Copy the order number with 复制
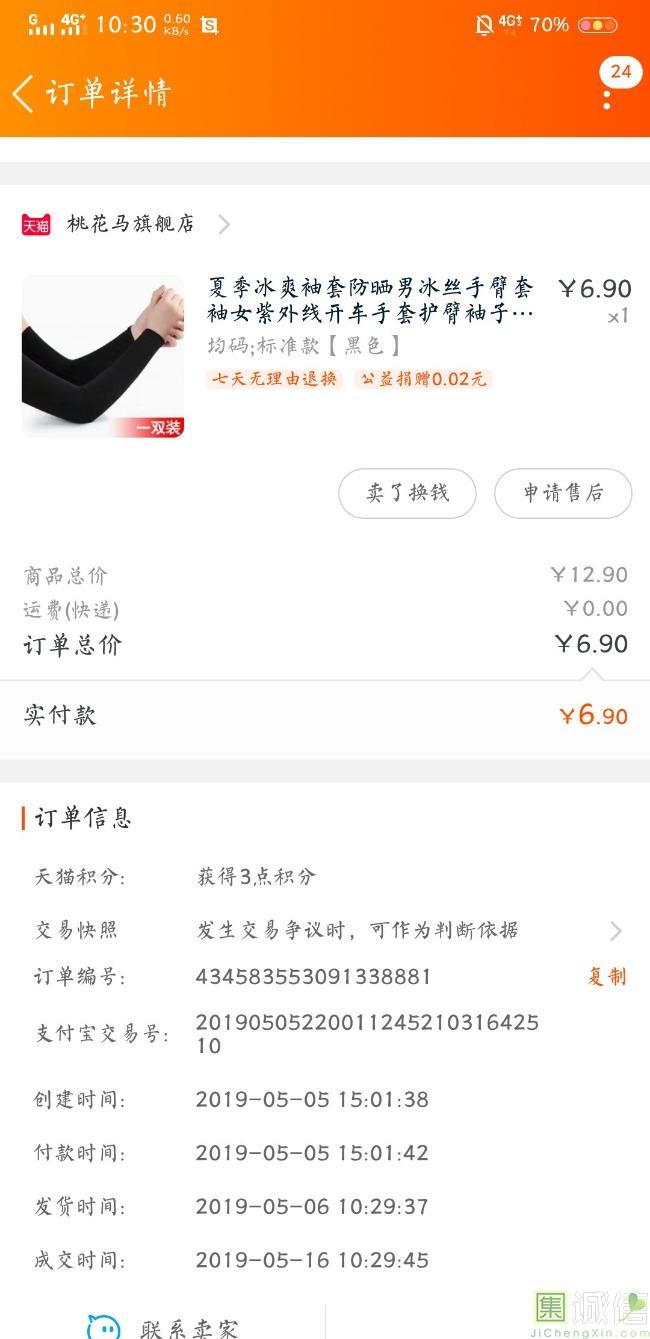The height and width of the screenshot is (1339, 650). pyautogui.click(x=607, y=976)
